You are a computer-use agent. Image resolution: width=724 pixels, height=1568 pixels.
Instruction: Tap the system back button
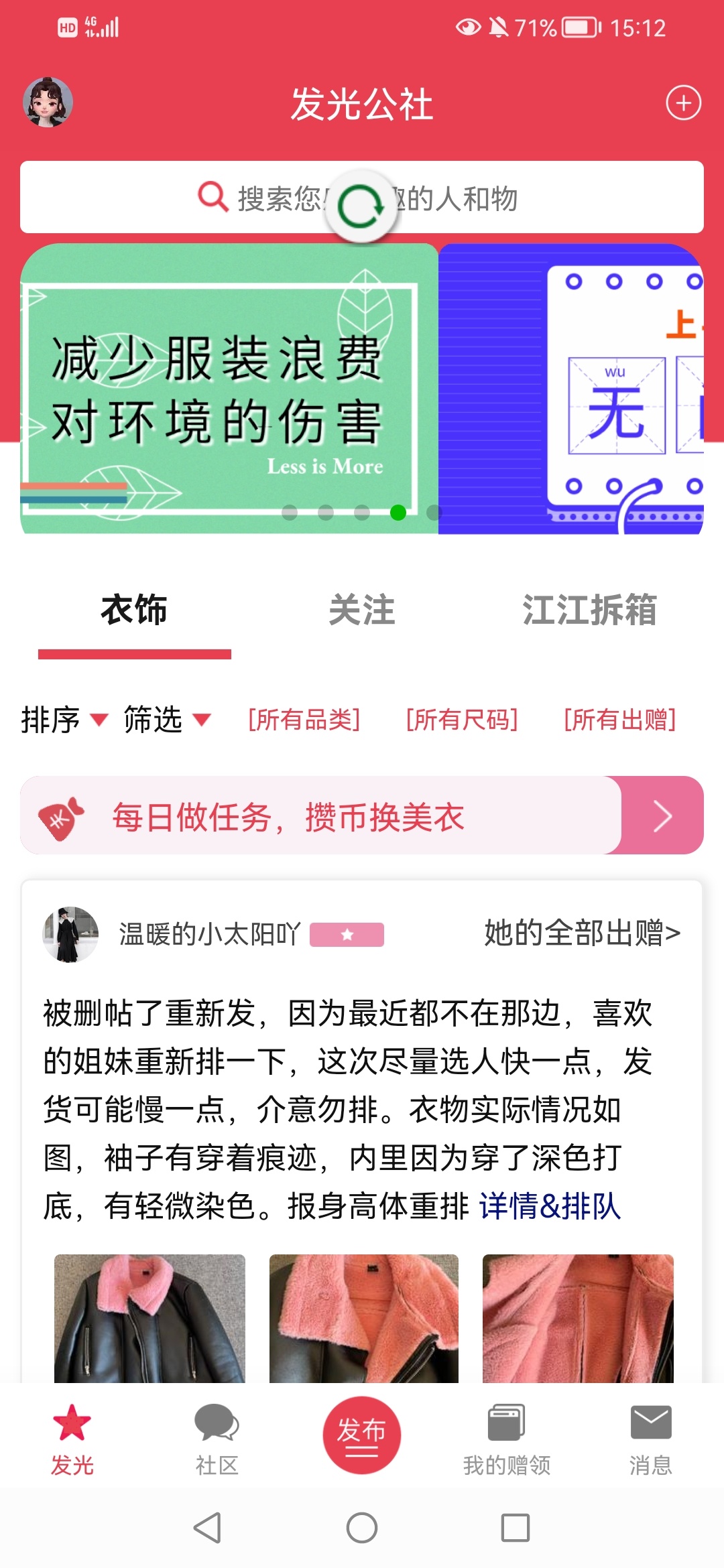tap(207, 1528)
